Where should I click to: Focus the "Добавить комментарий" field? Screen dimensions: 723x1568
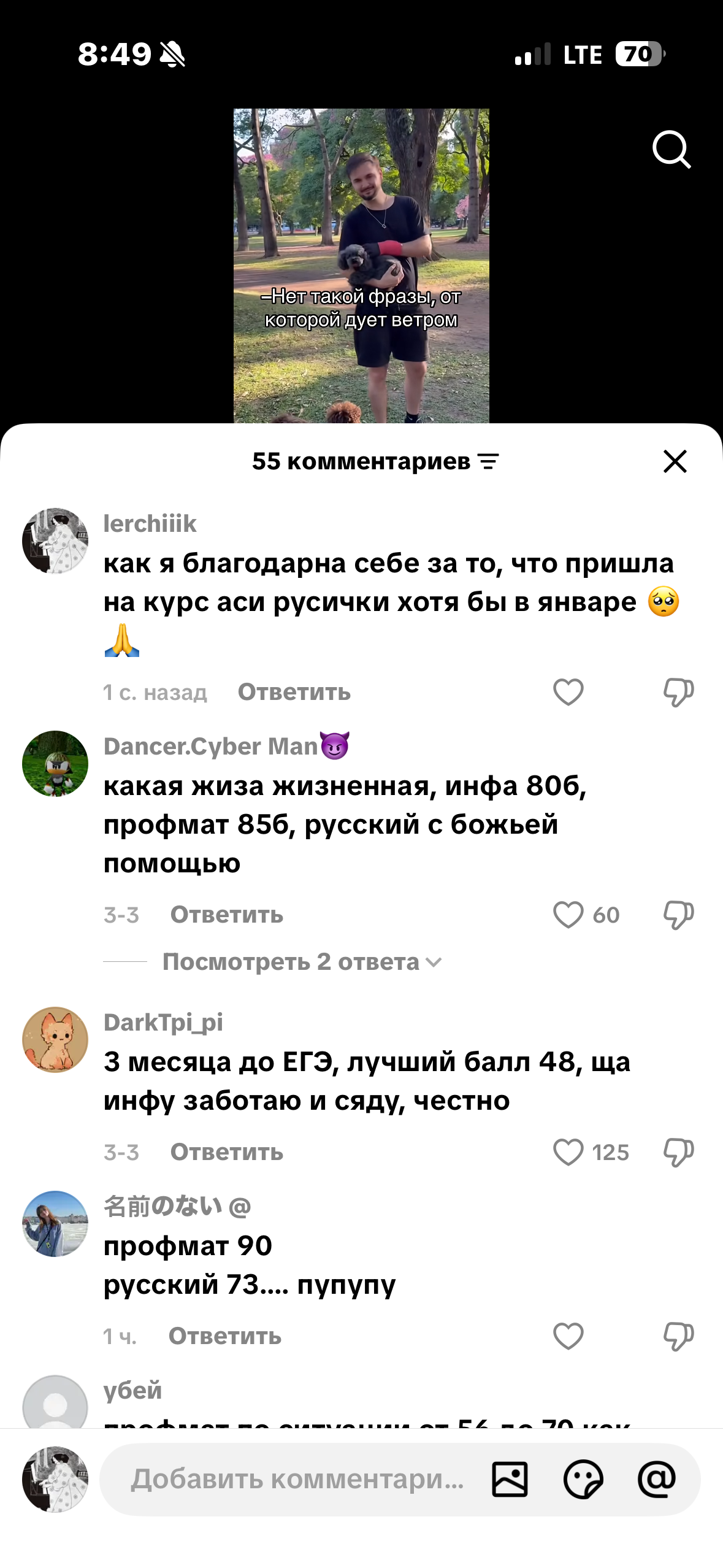(x=297, y=1480)
